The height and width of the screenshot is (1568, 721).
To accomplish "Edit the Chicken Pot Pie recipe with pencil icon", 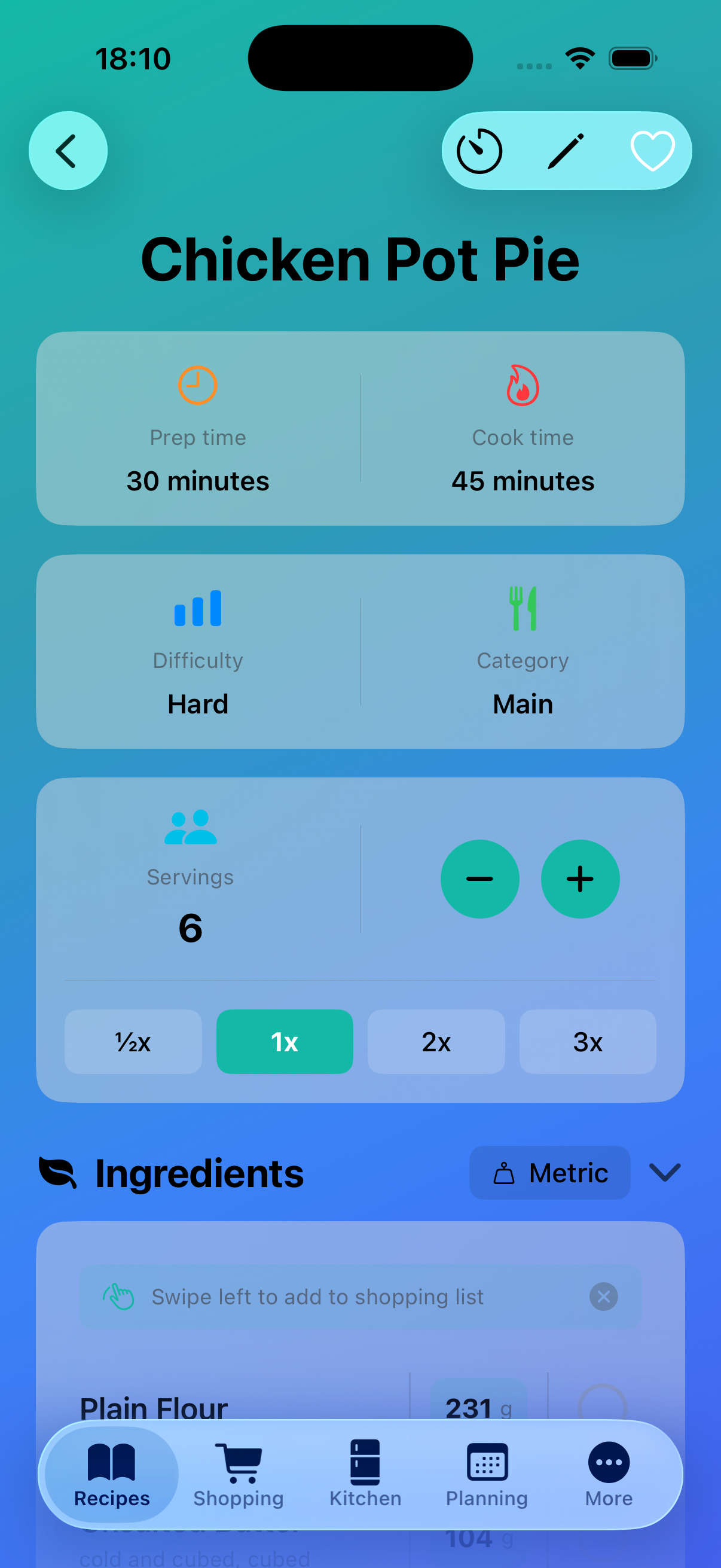I will [x=566, y=150].
